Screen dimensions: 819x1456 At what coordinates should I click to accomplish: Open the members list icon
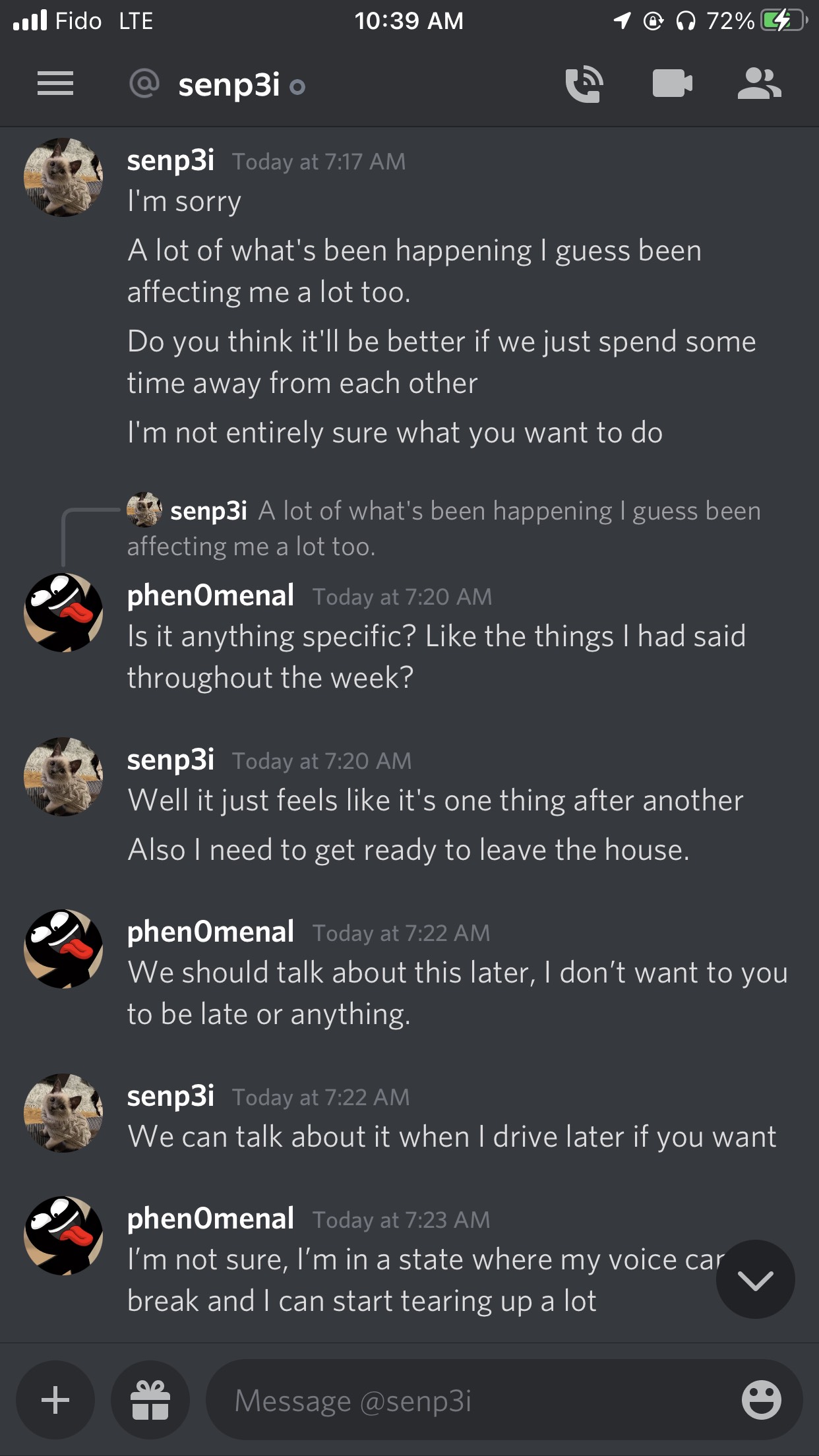(x=759, y=84)
